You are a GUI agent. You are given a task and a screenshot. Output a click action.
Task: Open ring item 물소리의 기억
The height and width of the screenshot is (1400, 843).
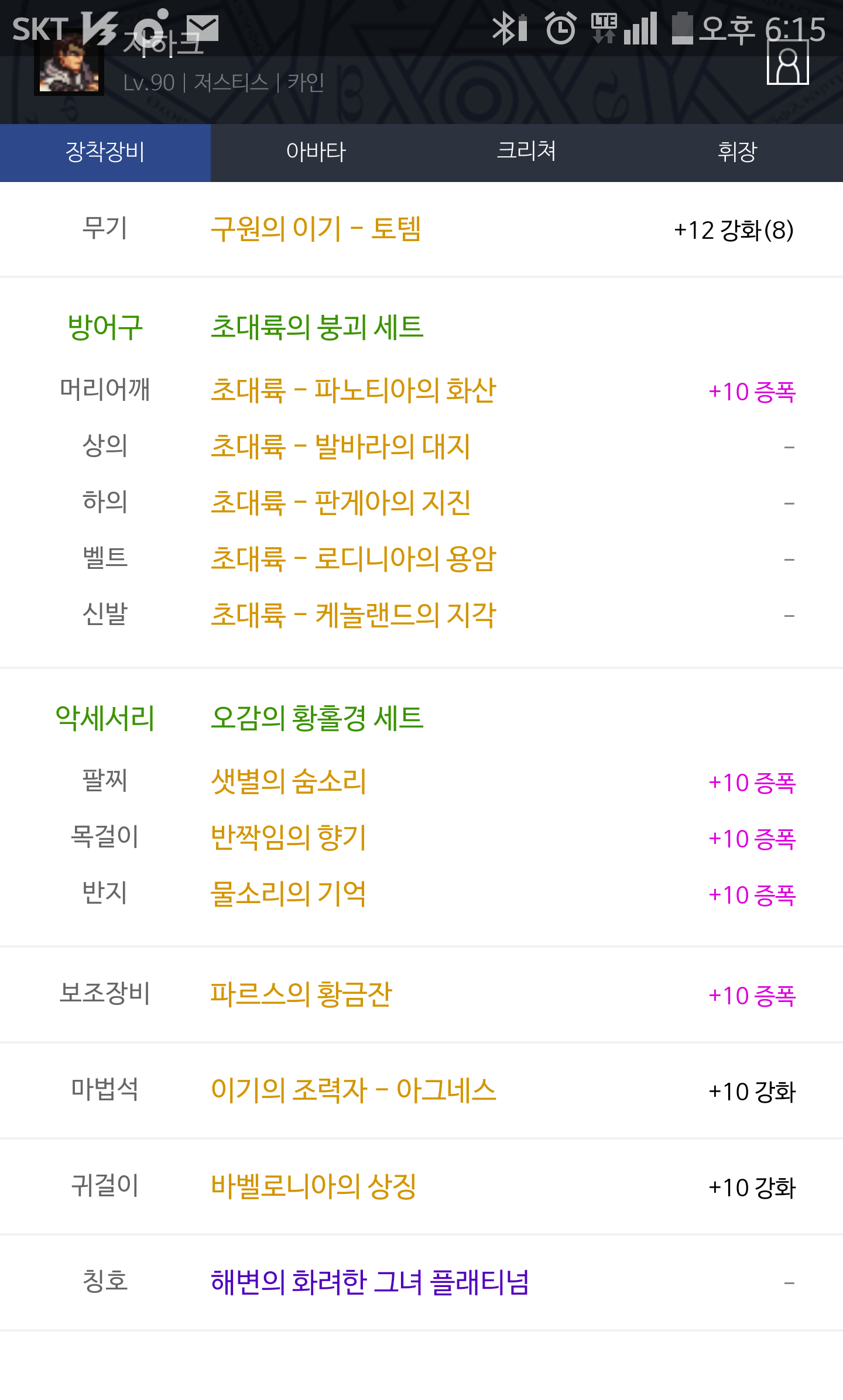pyautogui.click(x=289, y=893)
